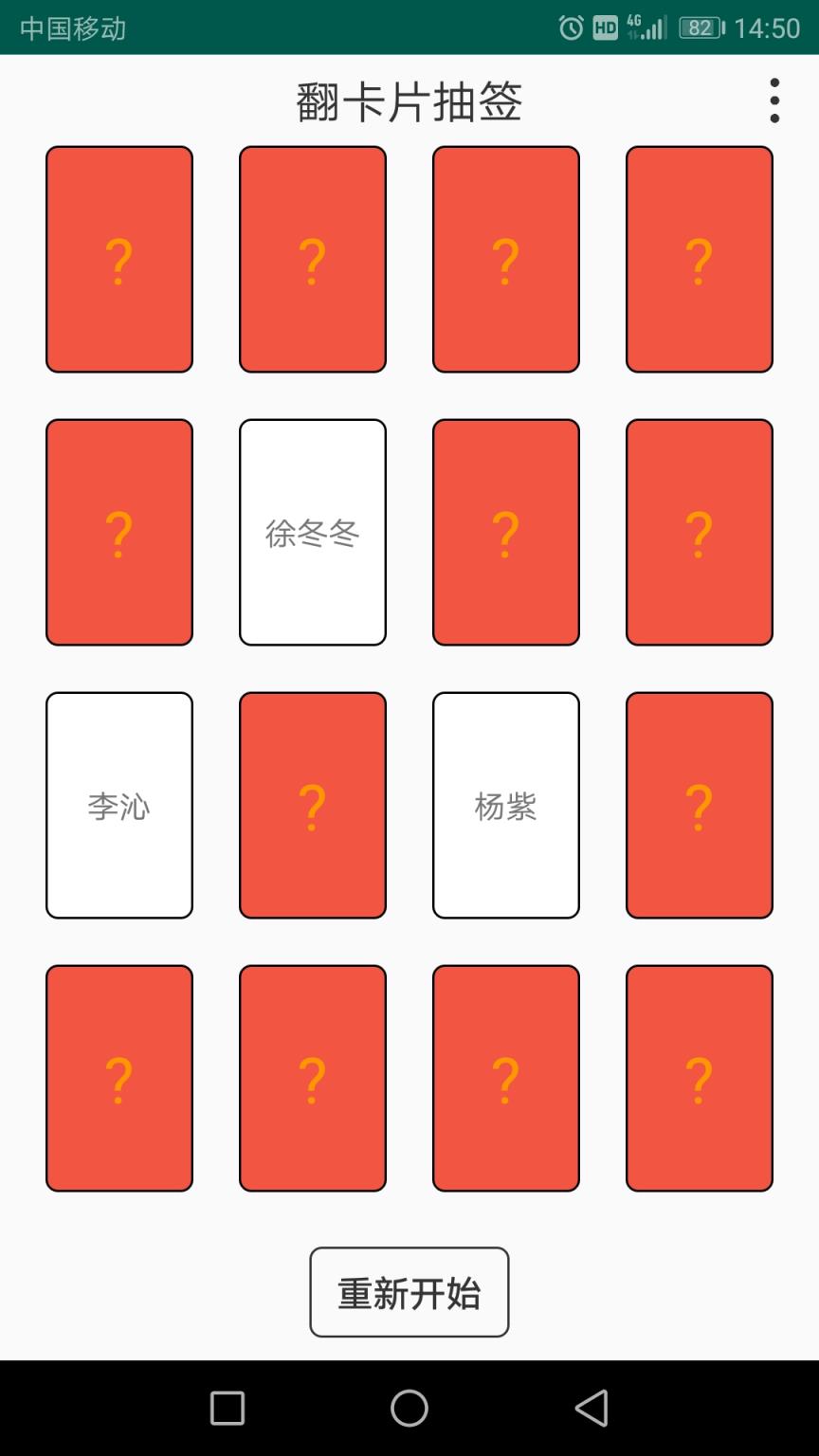The width and height of the screenshot is (819, 1456).
Task: Click the battery indicator showing 82
Action: point(699,28)
